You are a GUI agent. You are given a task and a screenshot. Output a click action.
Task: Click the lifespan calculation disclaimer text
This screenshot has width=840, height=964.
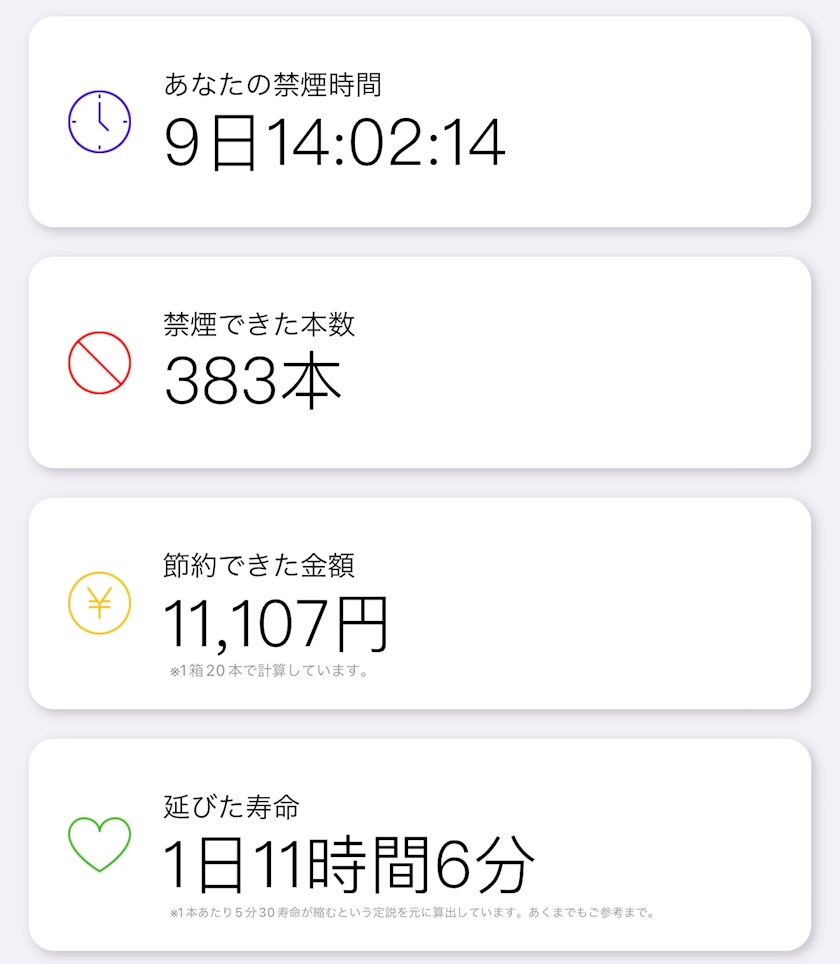[410, 911]
